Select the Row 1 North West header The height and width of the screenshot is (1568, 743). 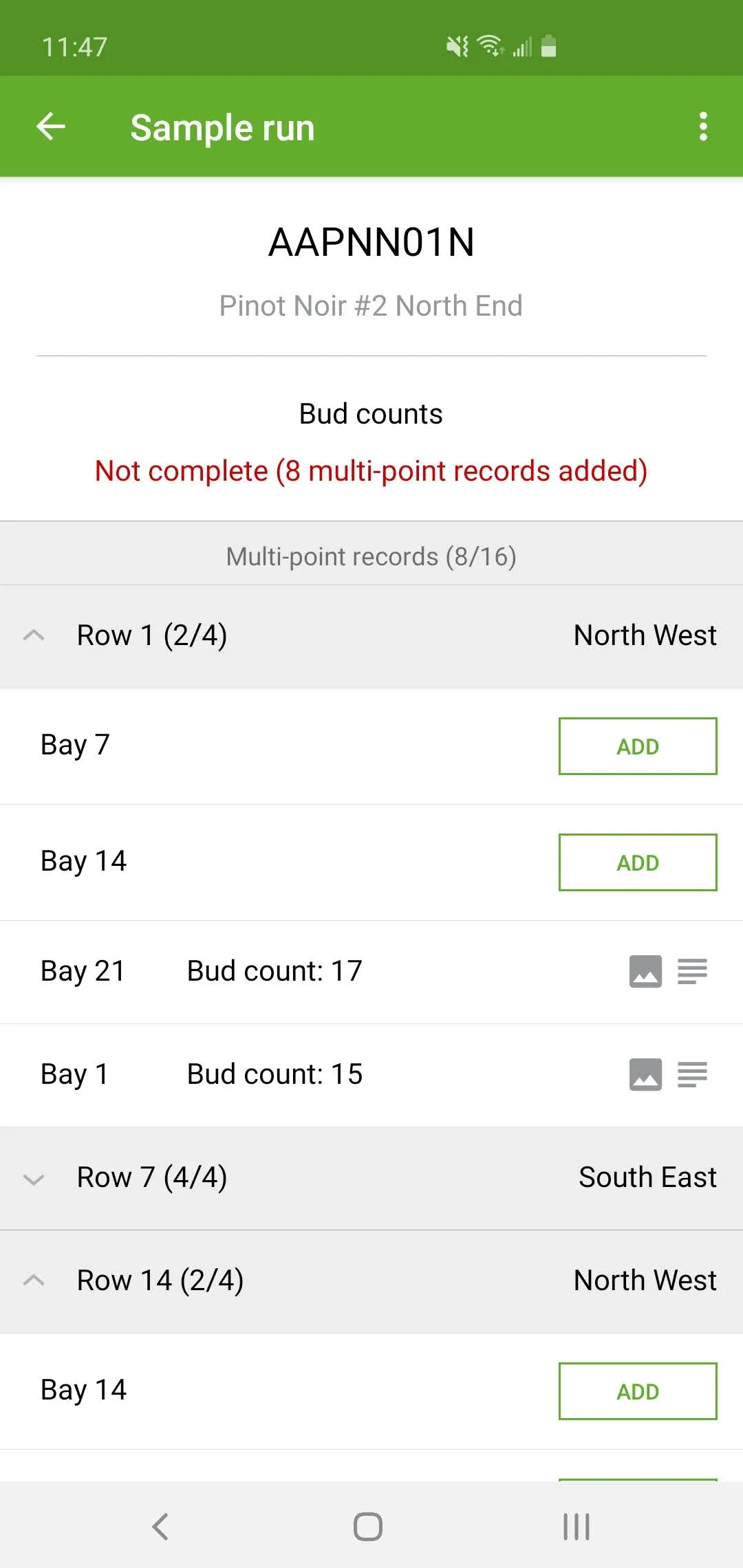pyautogui.click(x=645, y=635)
